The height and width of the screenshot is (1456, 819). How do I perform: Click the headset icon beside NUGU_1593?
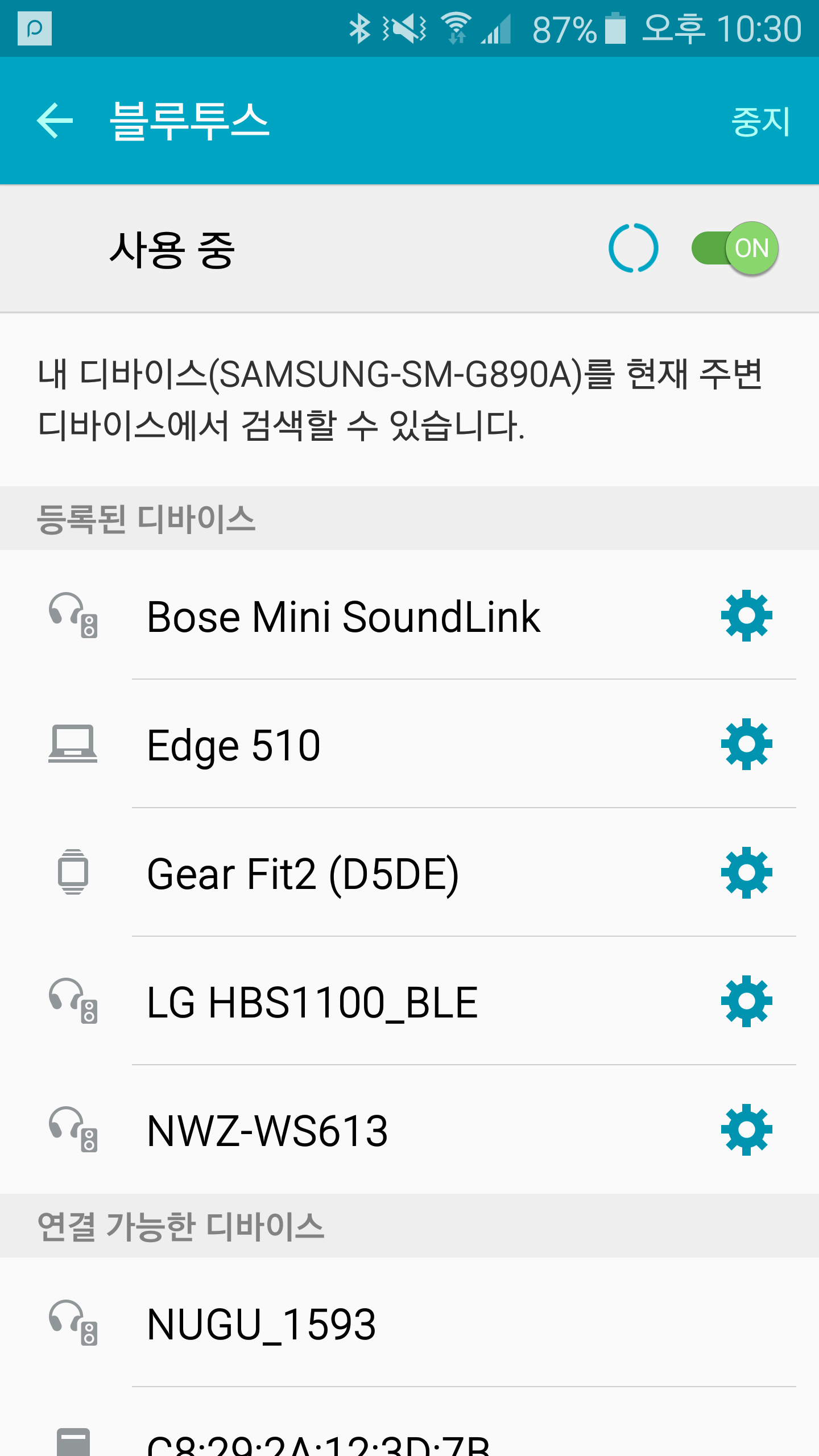click(x=74, y=1323)
